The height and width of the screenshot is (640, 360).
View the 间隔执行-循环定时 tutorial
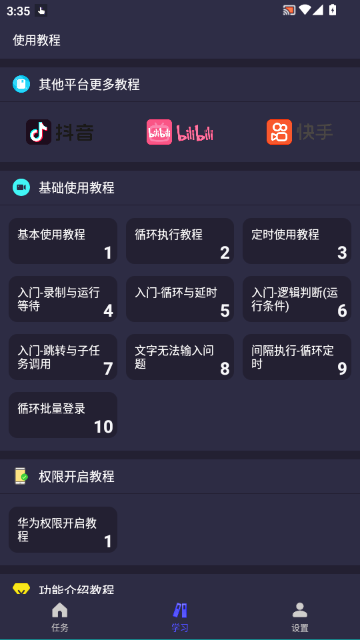coord(297,357)
